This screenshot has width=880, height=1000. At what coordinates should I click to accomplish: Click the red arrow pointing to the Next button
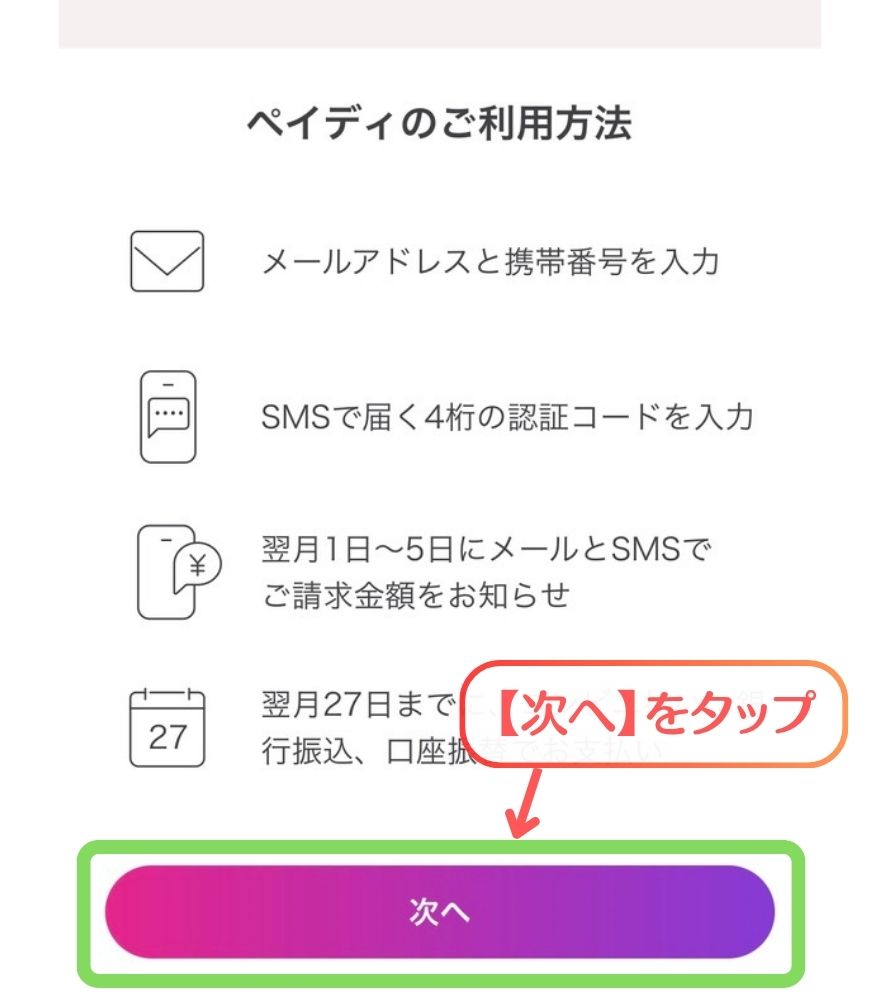(x=520, y=805)
